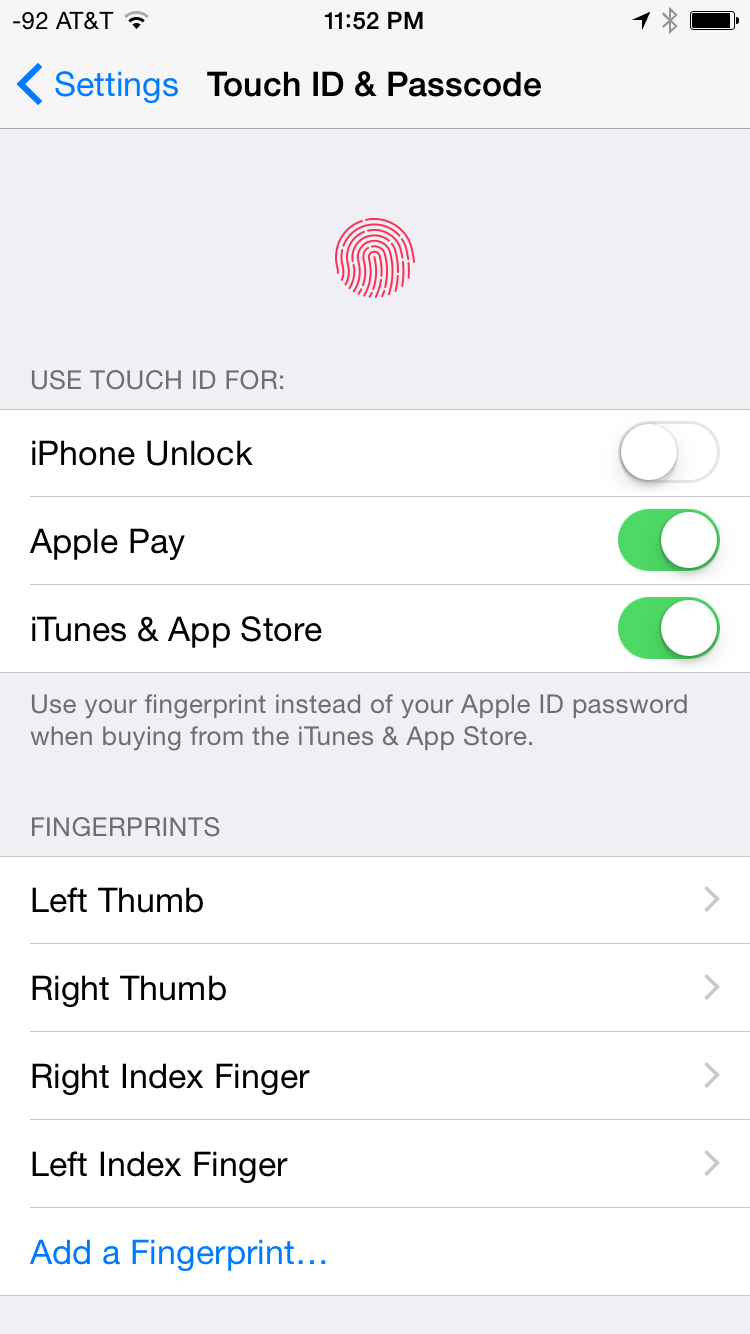Tap Add a Fingerprint
Screen dimensions: 750x1334
tap(179, 1252)
